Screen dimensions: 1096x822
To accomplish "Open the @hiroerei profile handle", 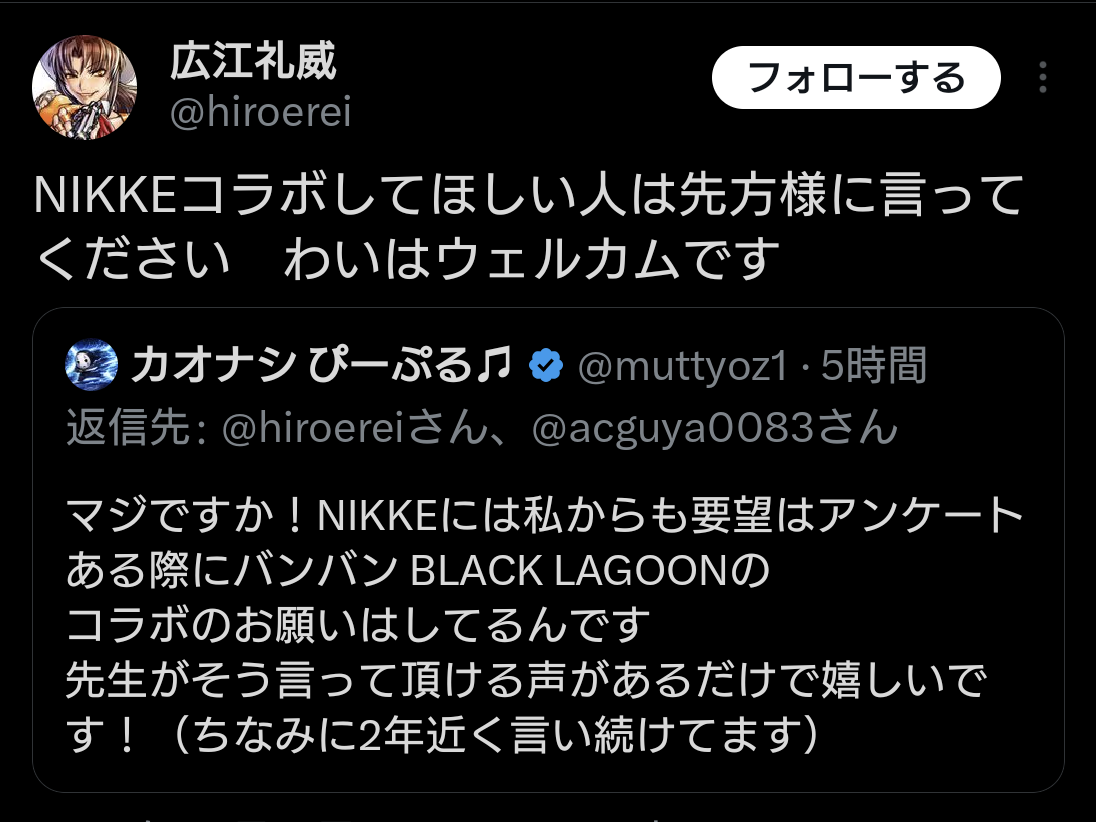I will coord(260,115).
